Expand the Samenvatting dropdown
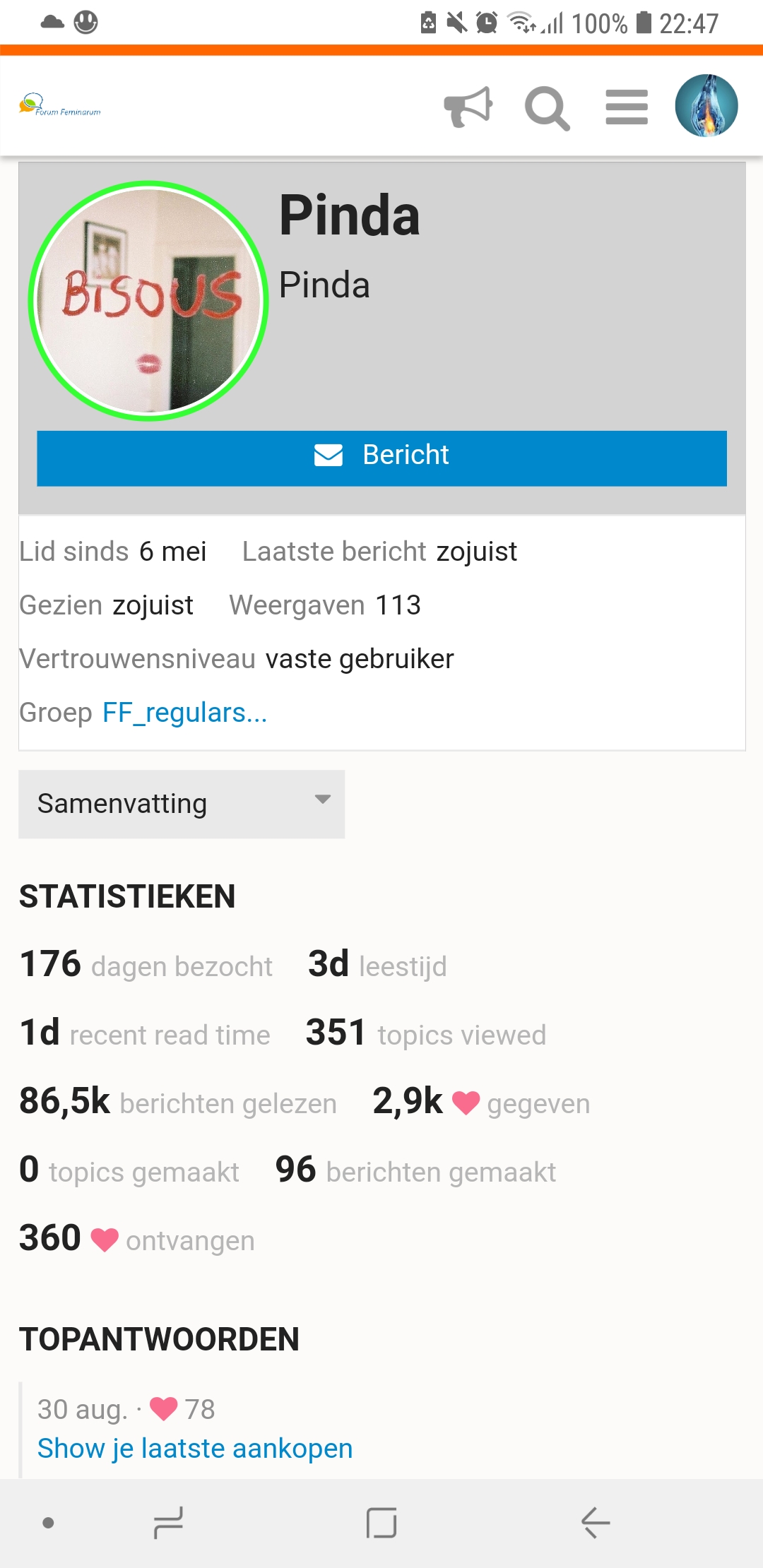 coord(182,804)
